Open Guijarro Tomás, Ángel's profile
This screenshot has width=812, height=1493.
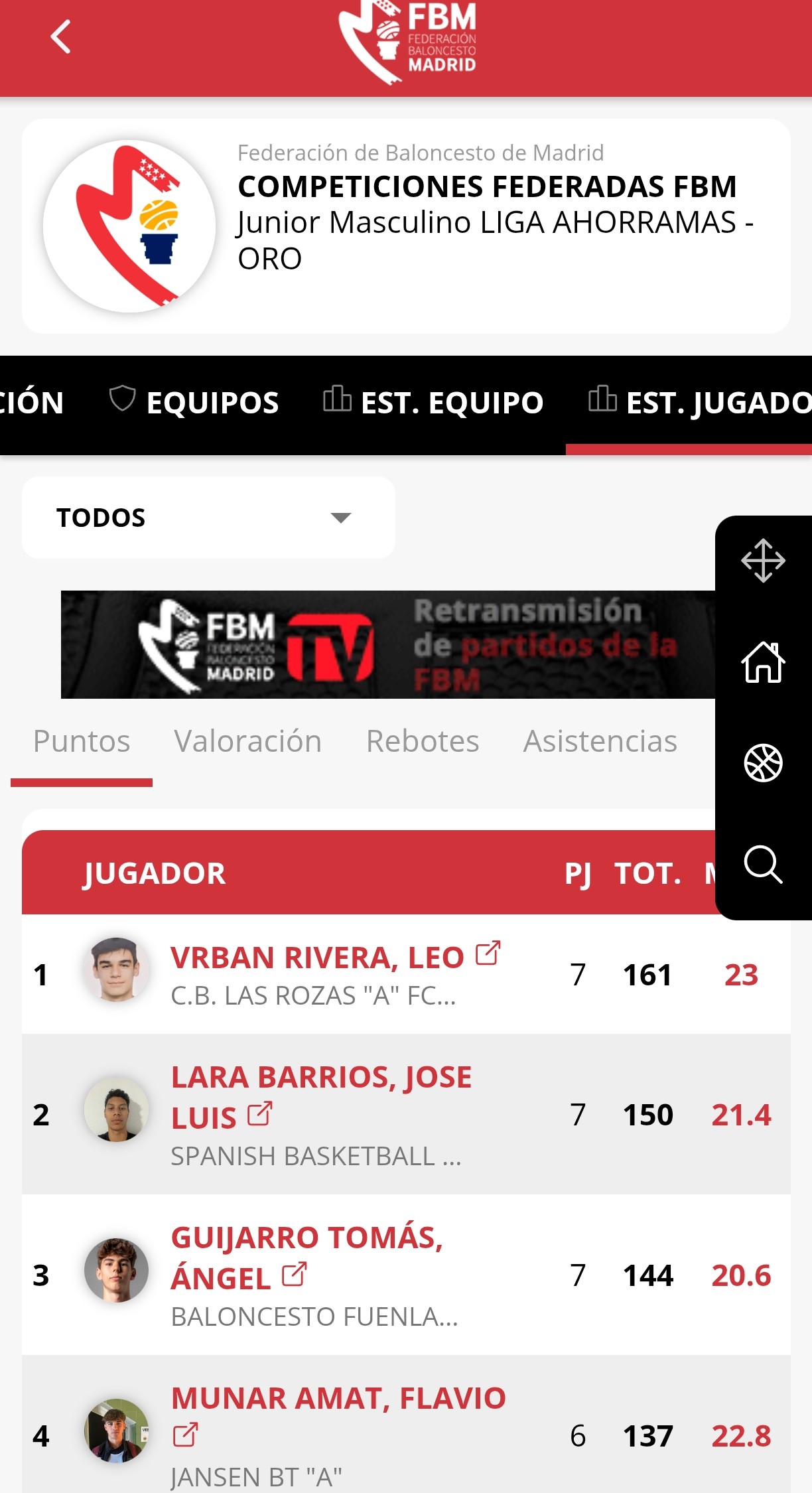coord(307,1258)
